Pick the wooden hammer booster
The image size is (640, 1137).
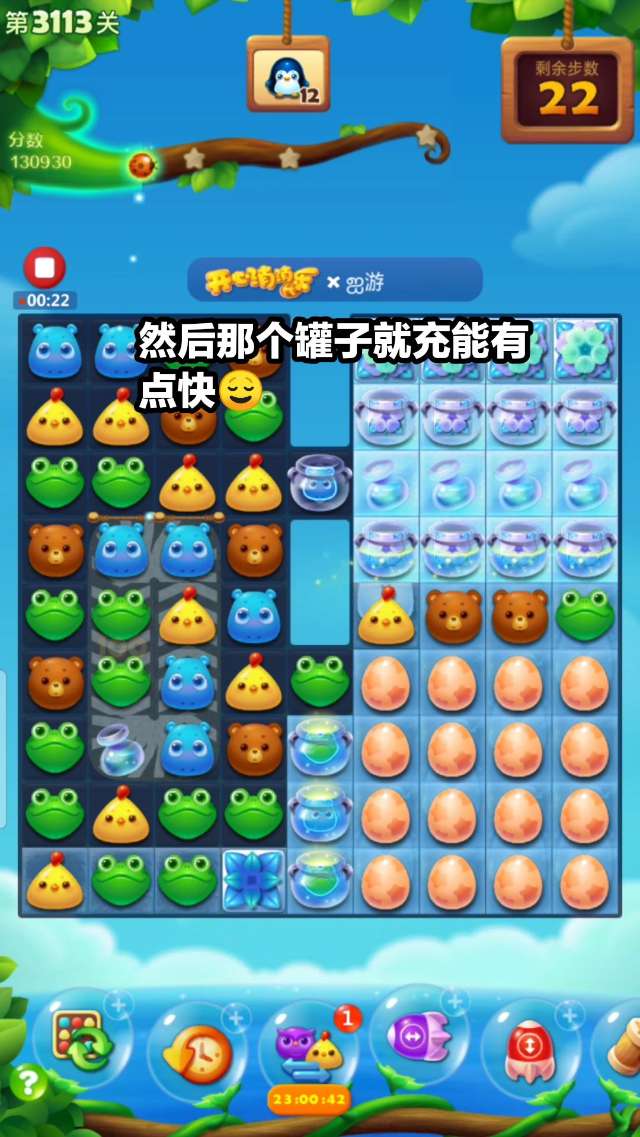[624, 1045]
